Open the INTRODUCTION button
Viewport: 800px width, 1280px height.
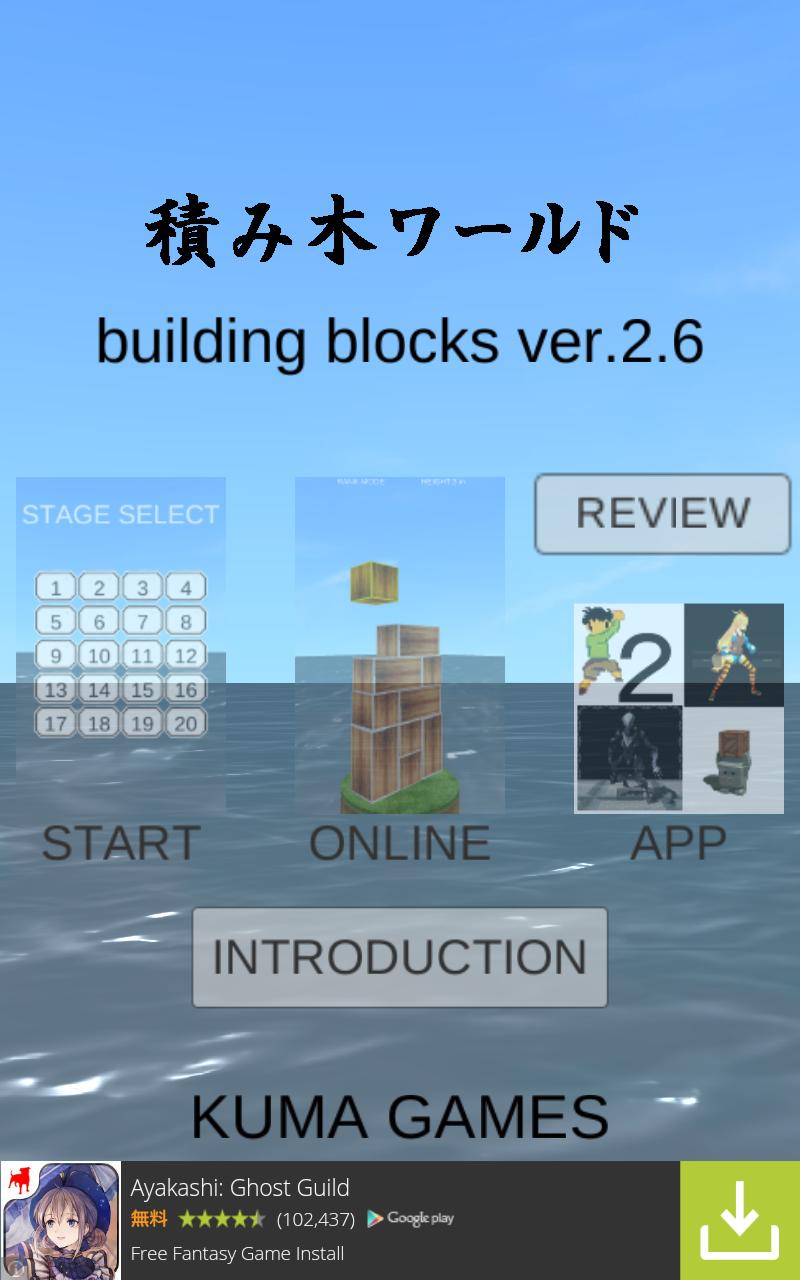pos(400,957)
